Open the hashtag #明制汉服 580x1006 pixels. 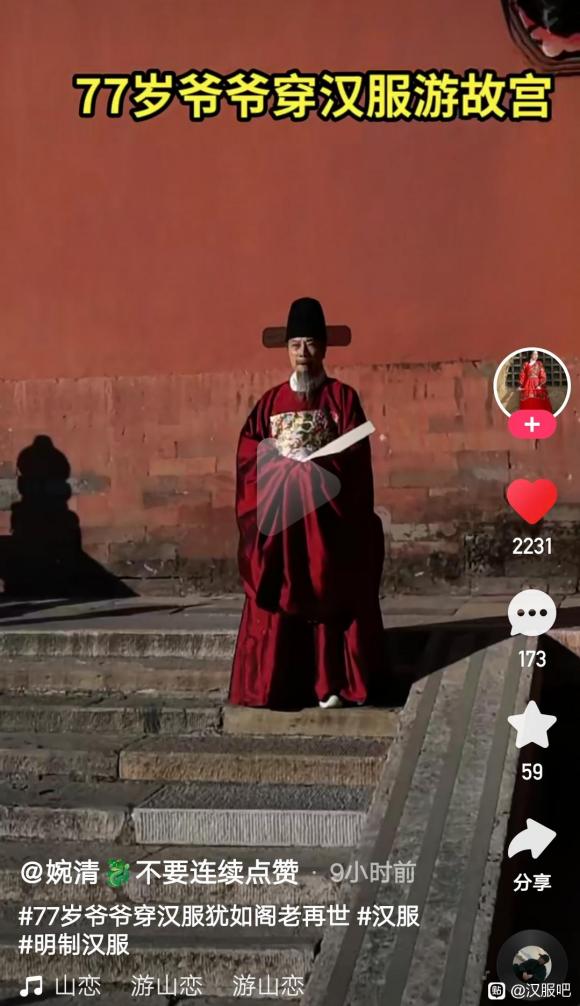point(74,945)
